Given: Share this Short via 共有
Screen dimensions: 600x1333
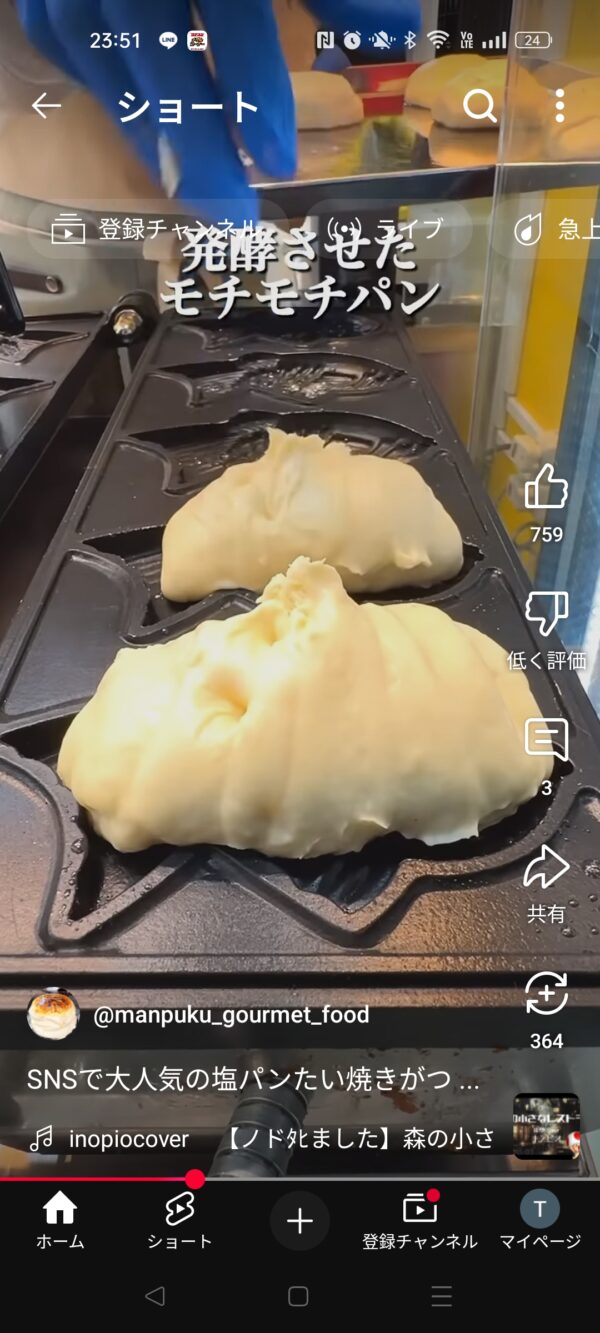Looking at the screenshot, I should [x=546, y=868].
